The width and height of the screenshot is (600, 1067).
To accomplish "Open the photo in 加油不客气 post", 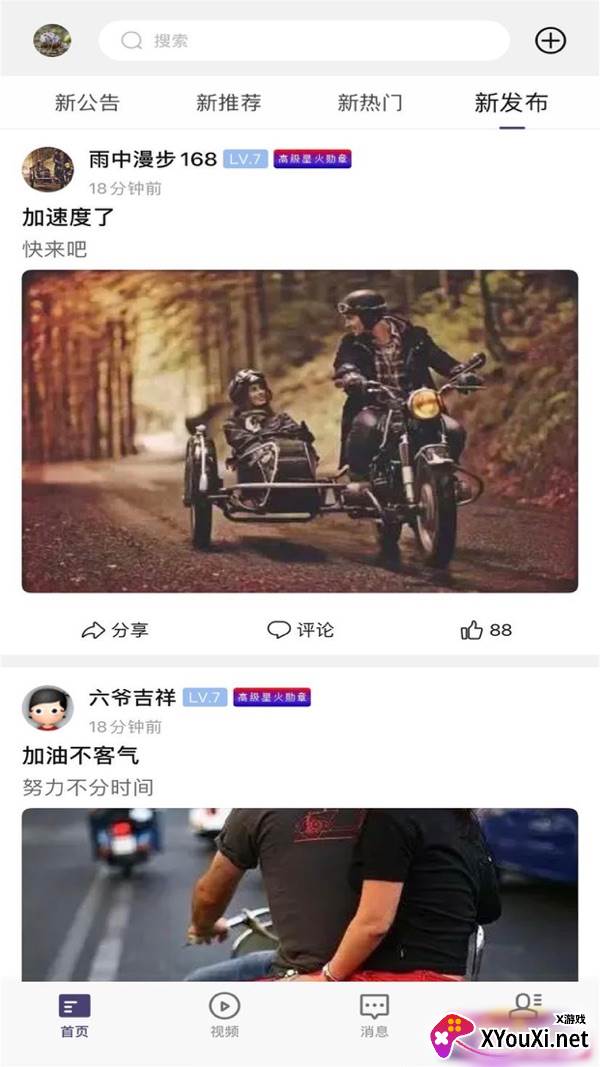I will tap(300, 894).
